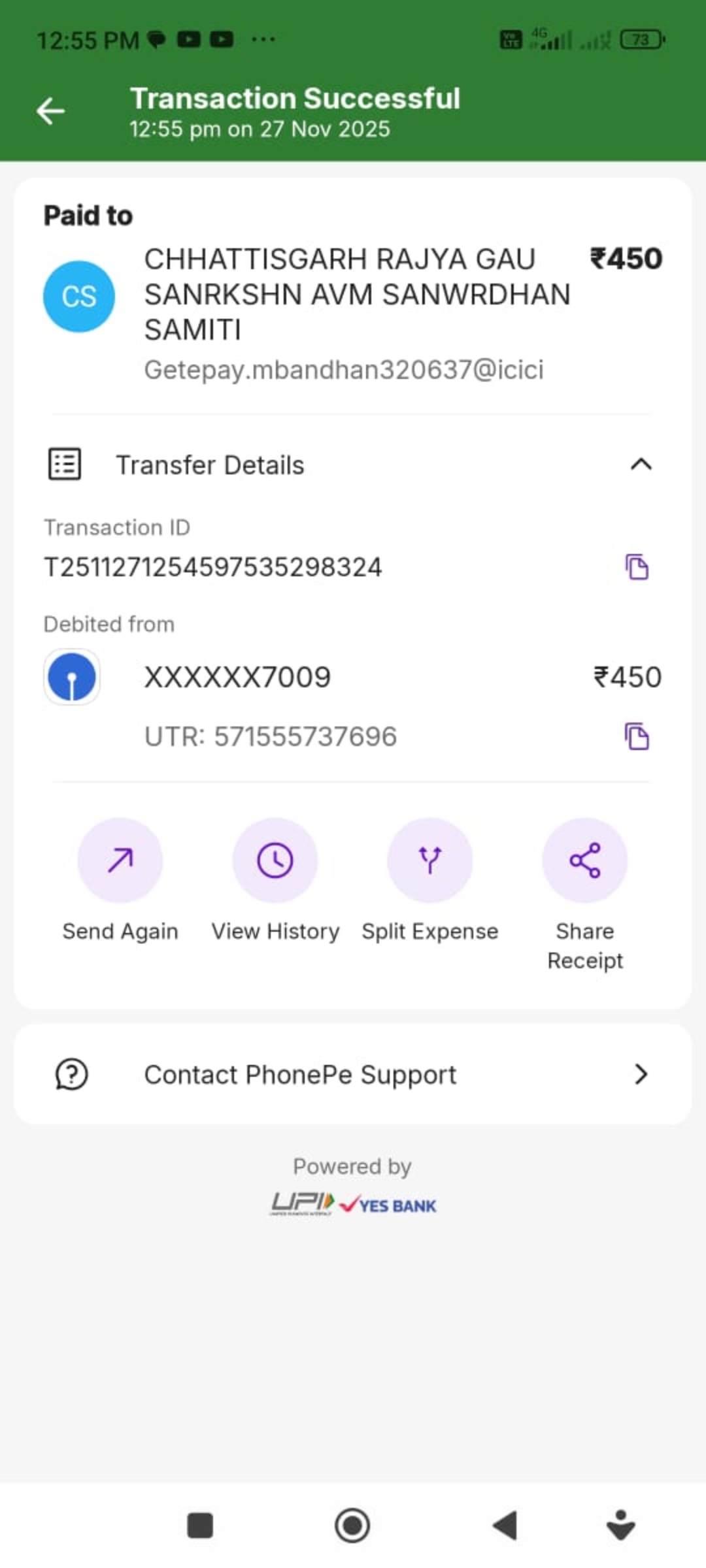The height and width of the screenshot is (1568, 706).
Task: Open Contact PhonePe Support
Action: (353, 1075)
